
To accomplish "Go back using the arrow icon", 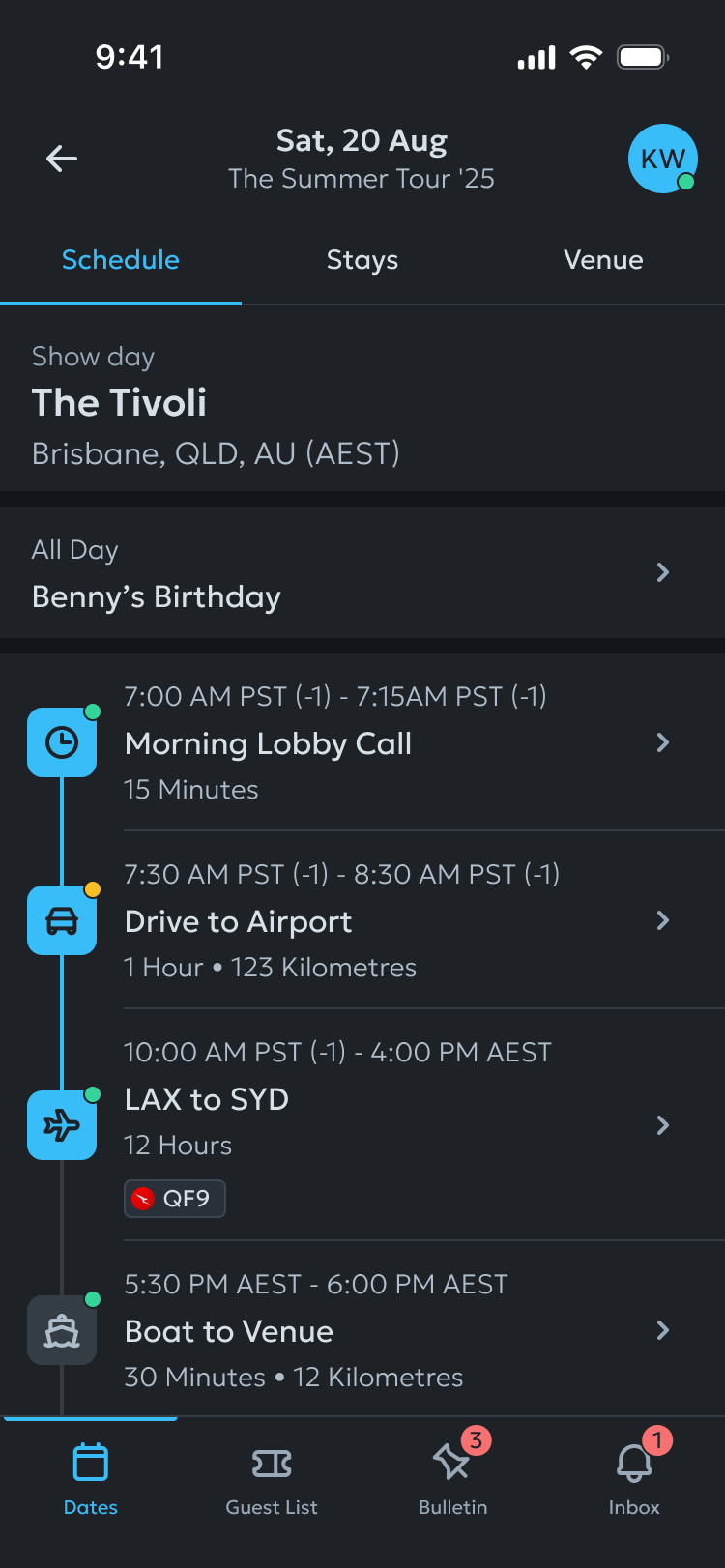I will [62, 159].
